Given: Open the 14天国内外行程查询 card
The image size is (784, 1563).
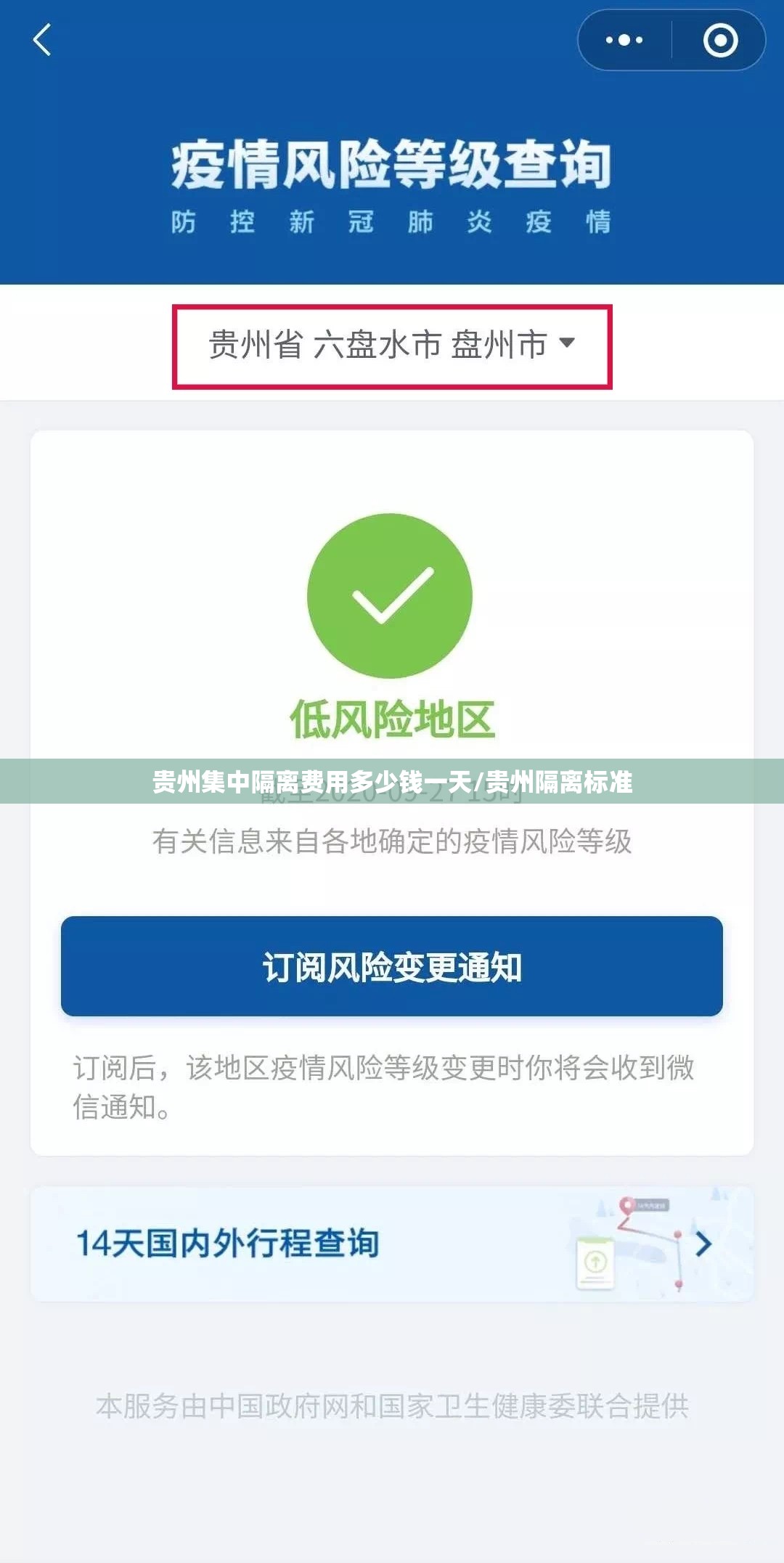Looking at the screenshot, I should pos(392,1244).
